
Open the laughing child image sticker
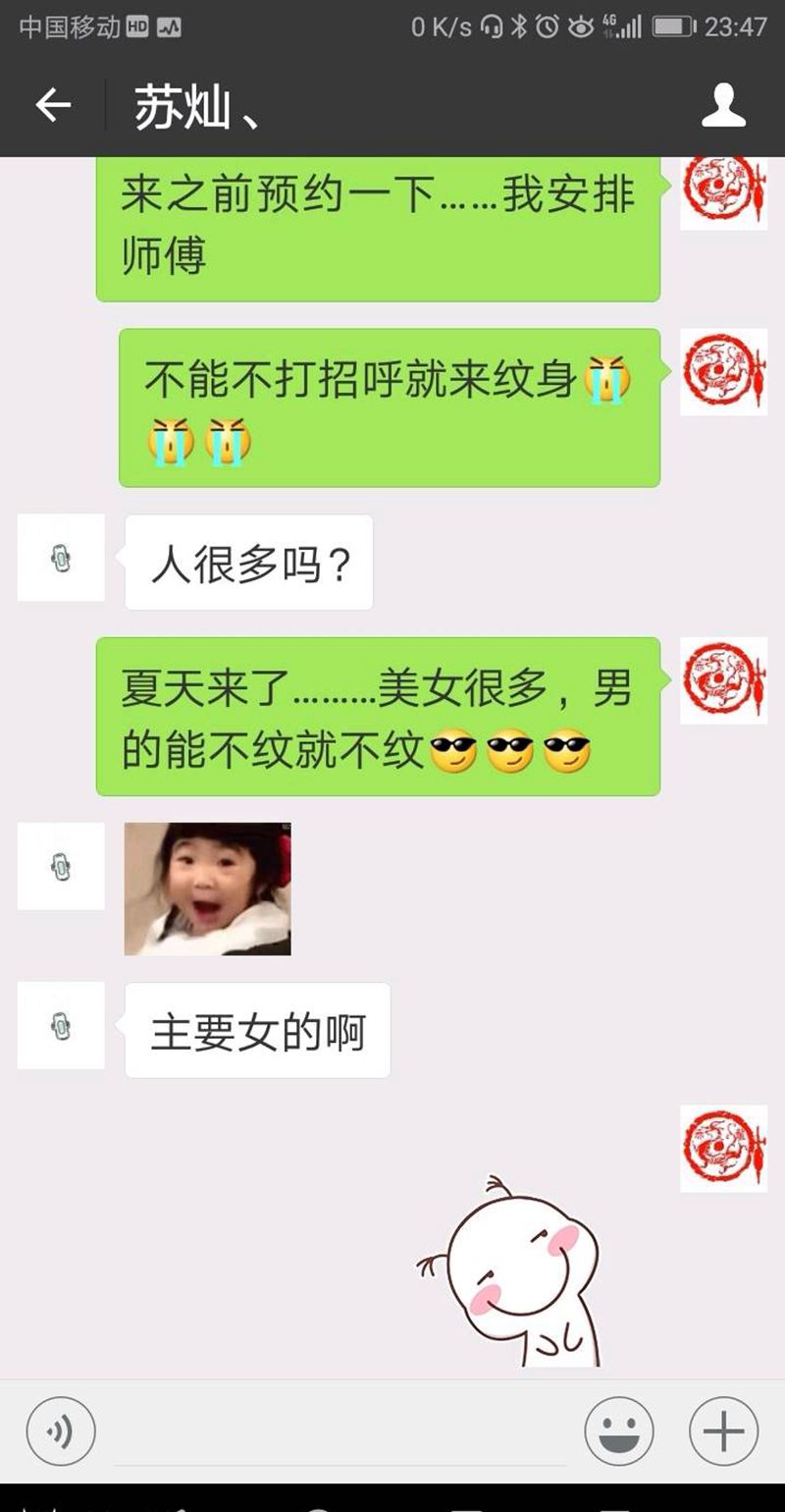coord(207,889)
